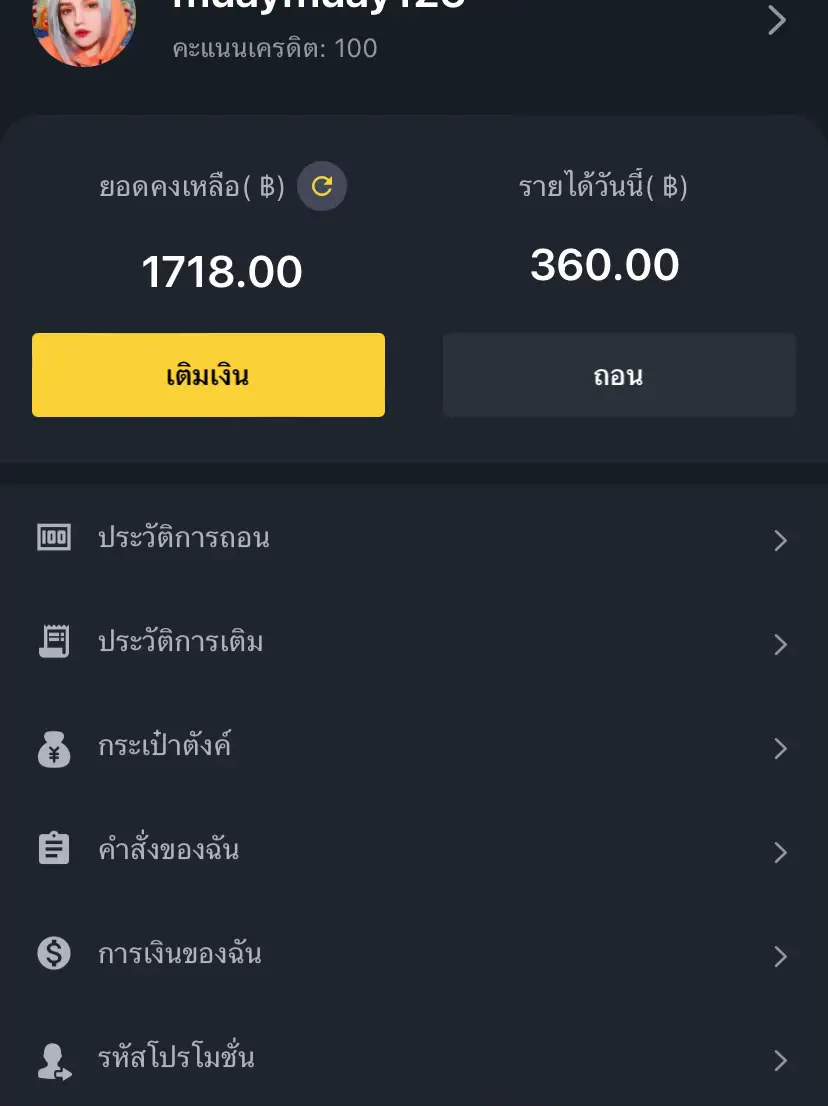Select the dollar sign finance icon
Screen dimensions: 828x1106
click(x=53, y=954)
